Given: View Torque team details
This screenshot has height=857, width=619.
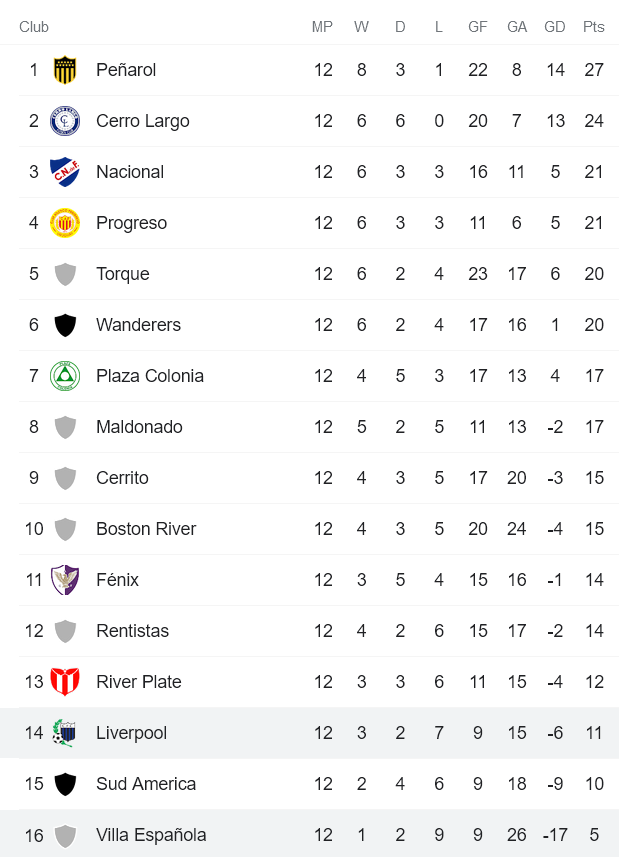Looking at the screenshot, I should [122, 274].
